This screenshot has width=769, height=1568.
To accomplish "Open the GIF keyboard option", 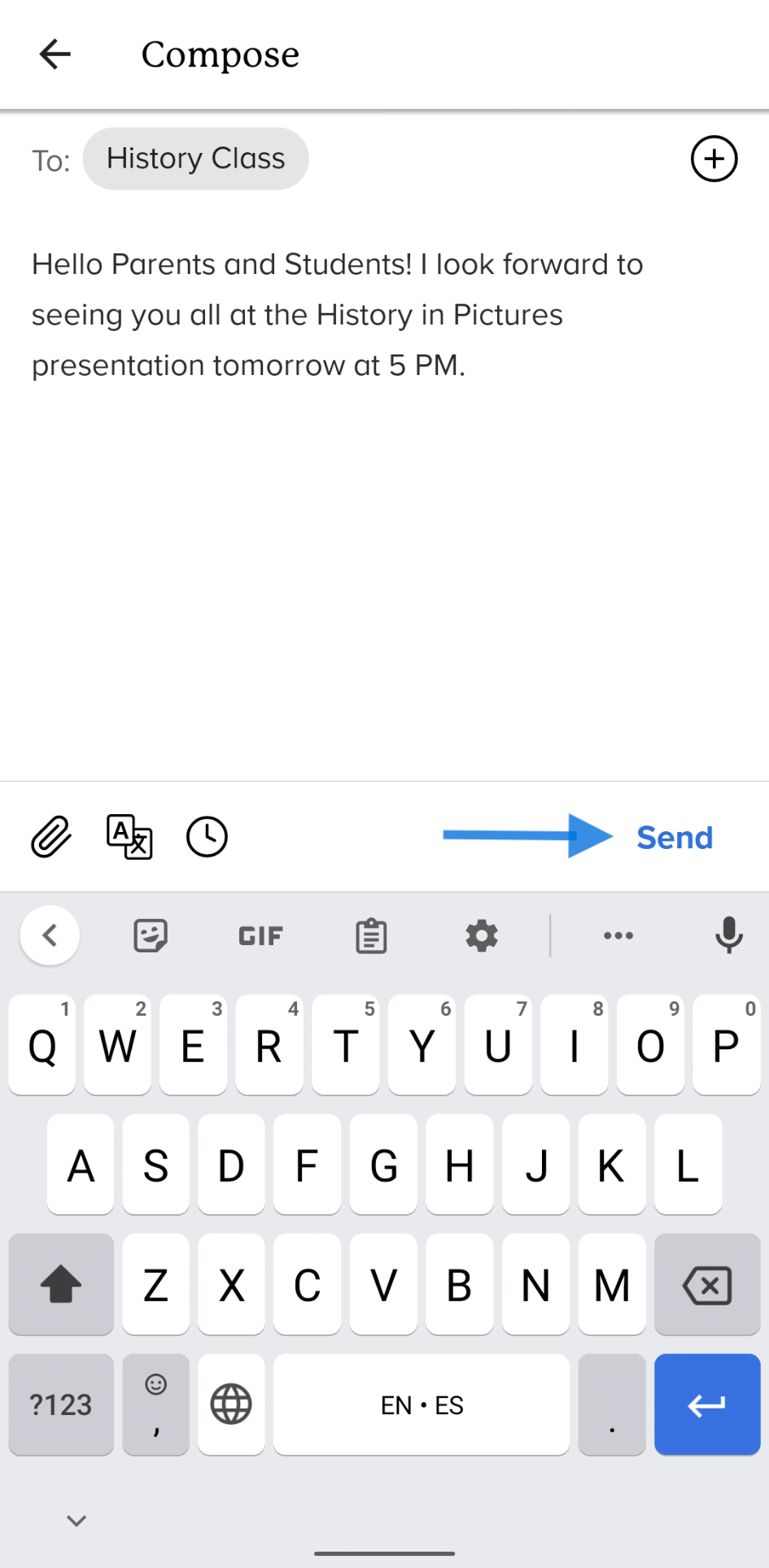I will click(x=260, y=936).
